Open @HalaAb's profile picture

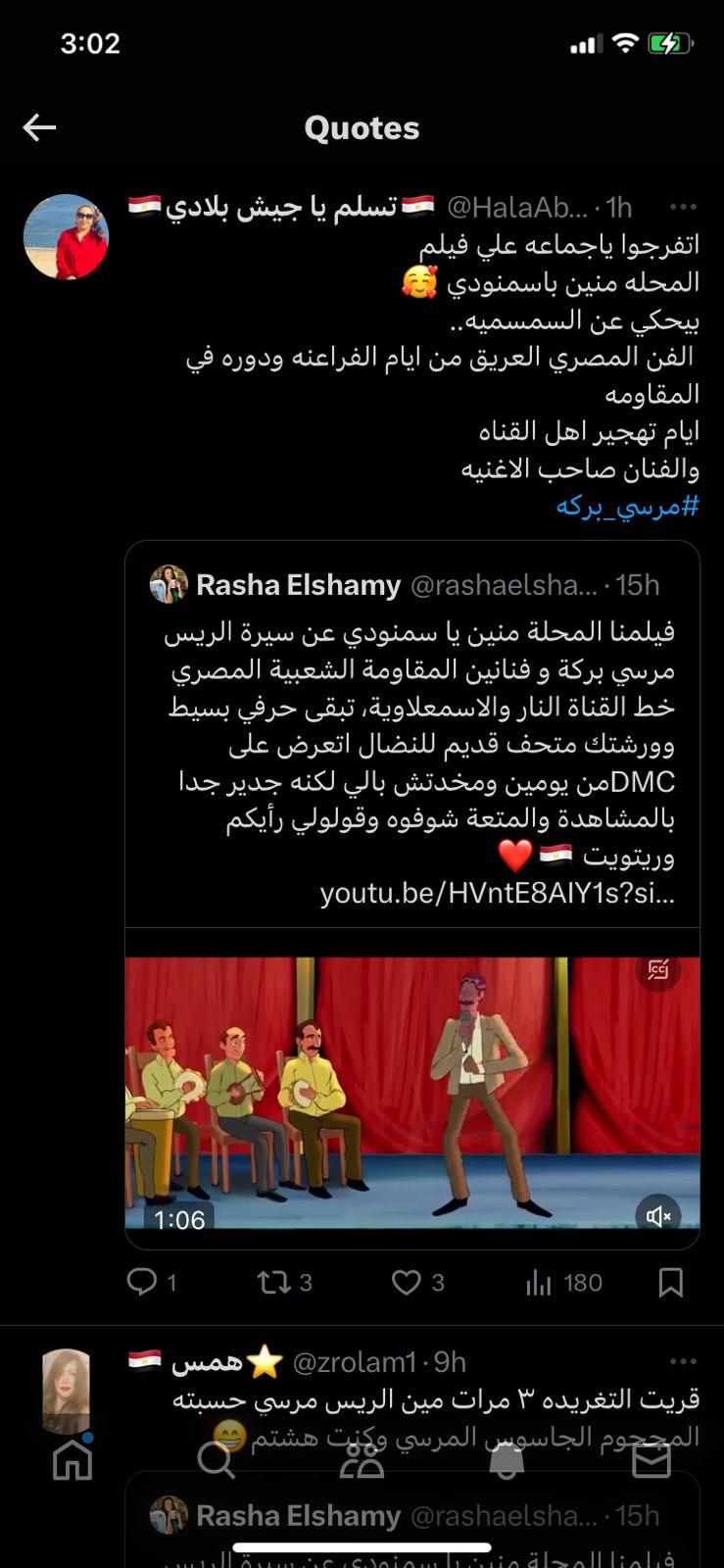pyautogui.click(x=66, y=237)
